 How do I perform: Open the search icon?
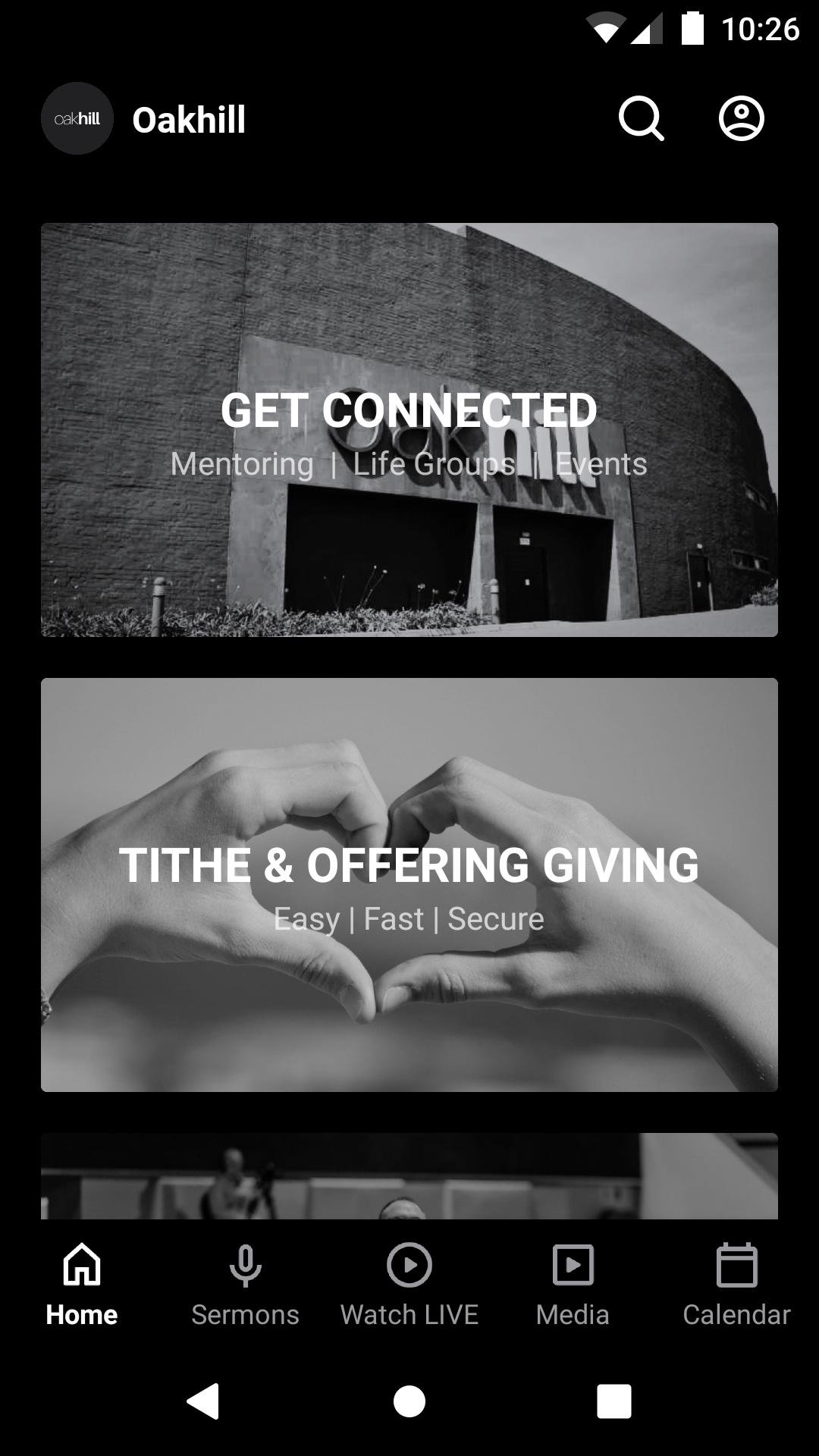tap(642, 118)
